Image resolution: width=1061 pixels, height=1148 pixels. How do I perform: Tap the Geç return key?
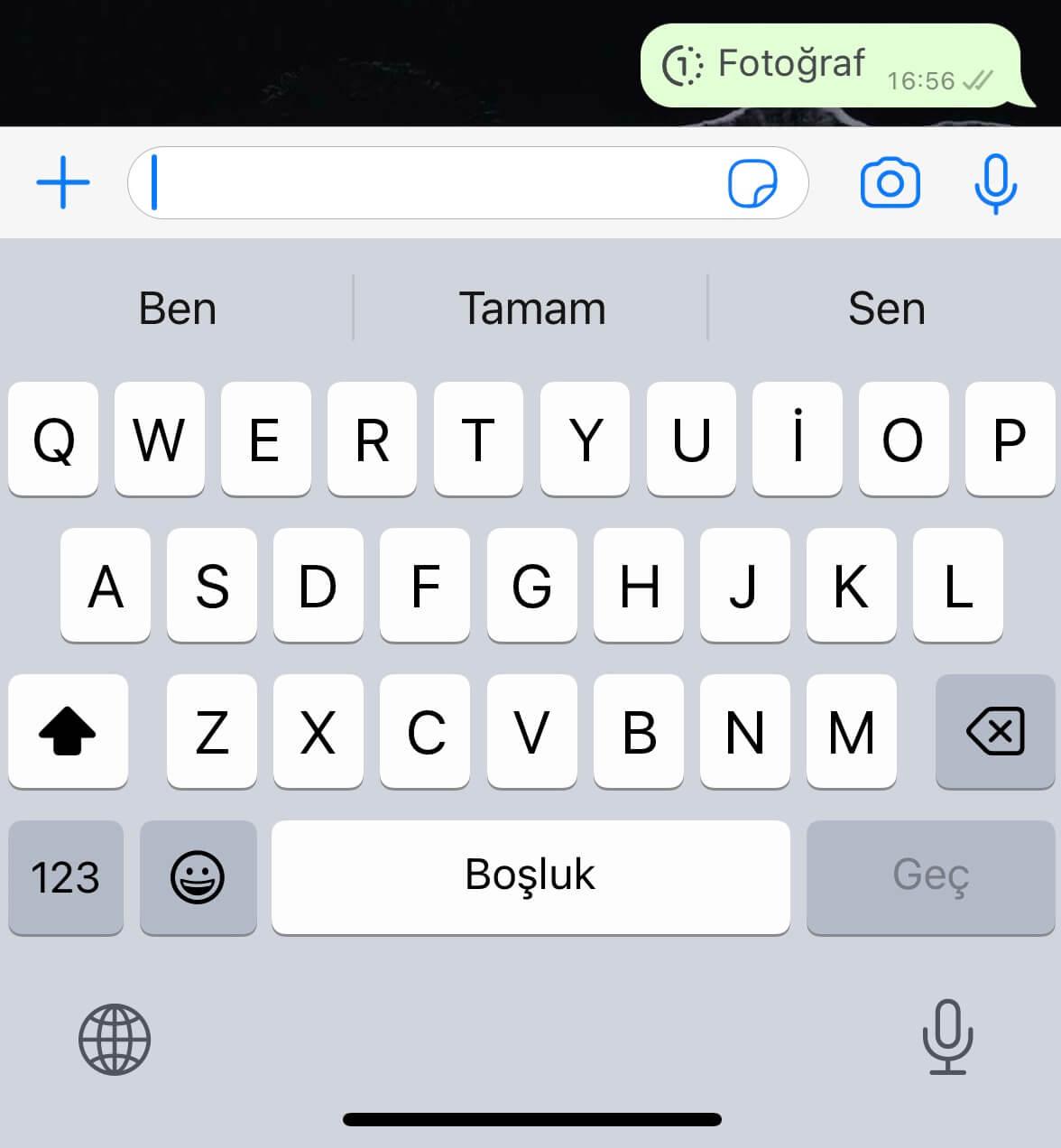click(x=930, y=877)
